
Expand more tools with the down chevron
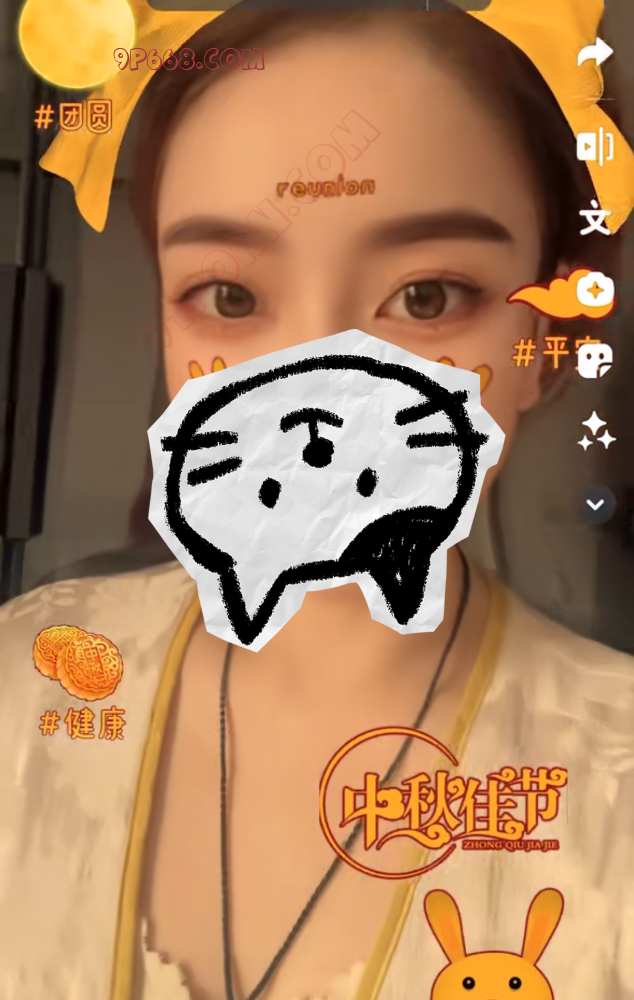(596, 504)
